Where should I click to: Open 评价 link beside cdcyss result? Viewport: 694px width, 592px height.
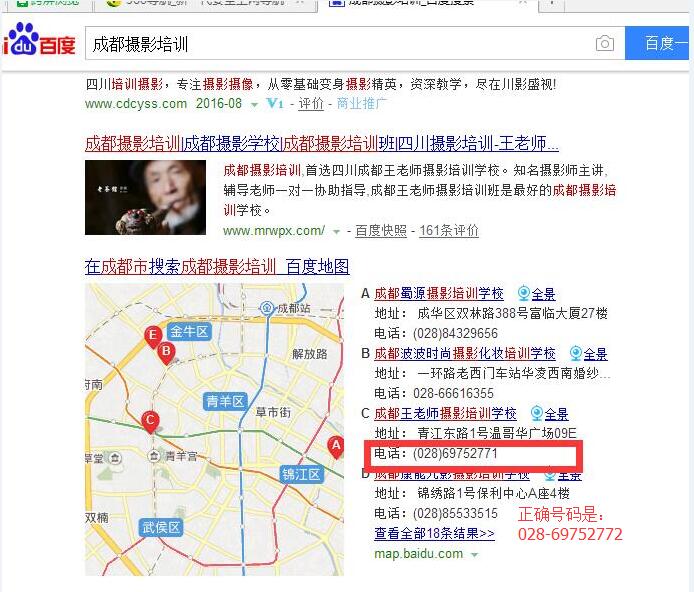(311, 103)
